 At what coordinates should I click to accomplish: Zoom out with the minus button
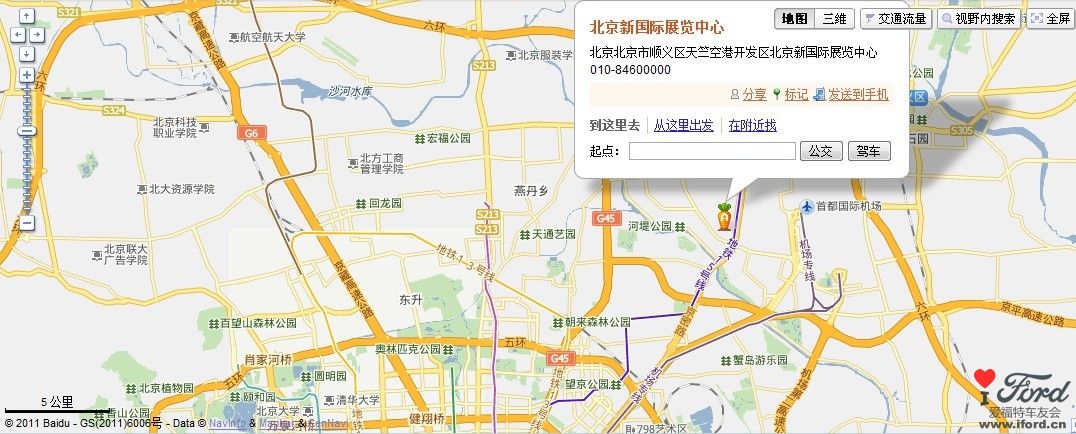[x=27, y=223]
